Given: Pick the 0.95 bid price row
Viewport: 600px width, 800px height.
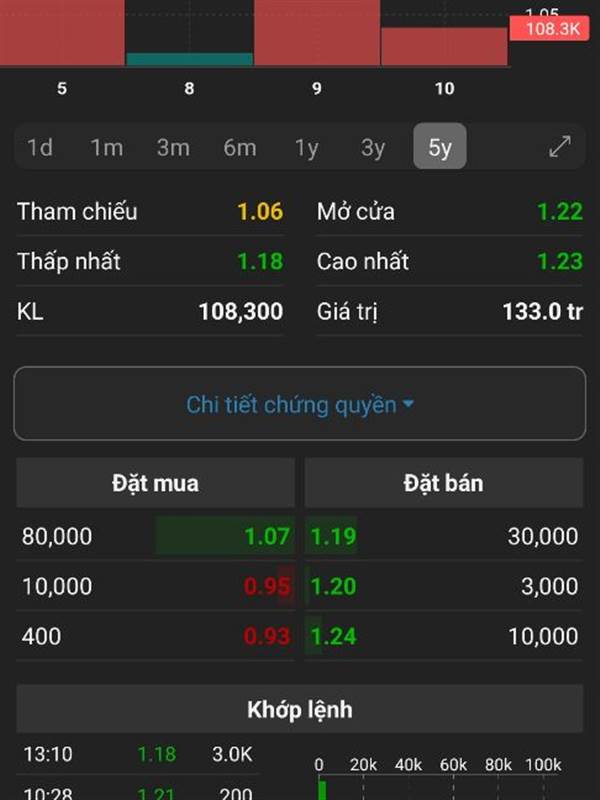Looking at the screenshot, I should click(x=156, y=586).
